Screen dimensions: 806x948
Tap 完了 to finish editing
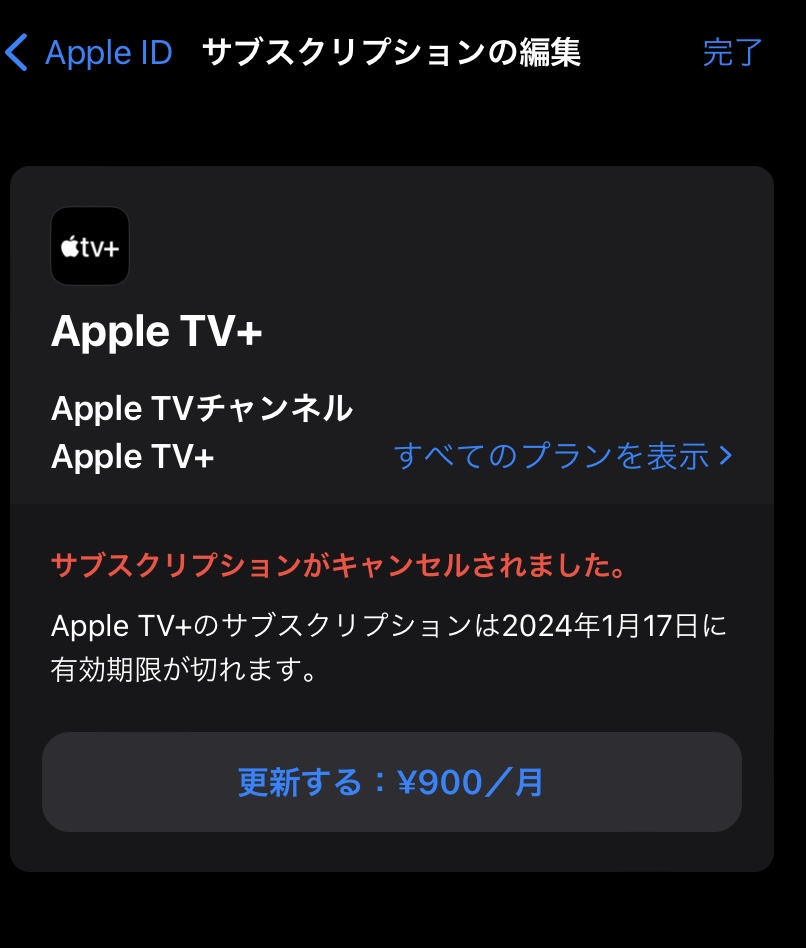coord(732,52)
